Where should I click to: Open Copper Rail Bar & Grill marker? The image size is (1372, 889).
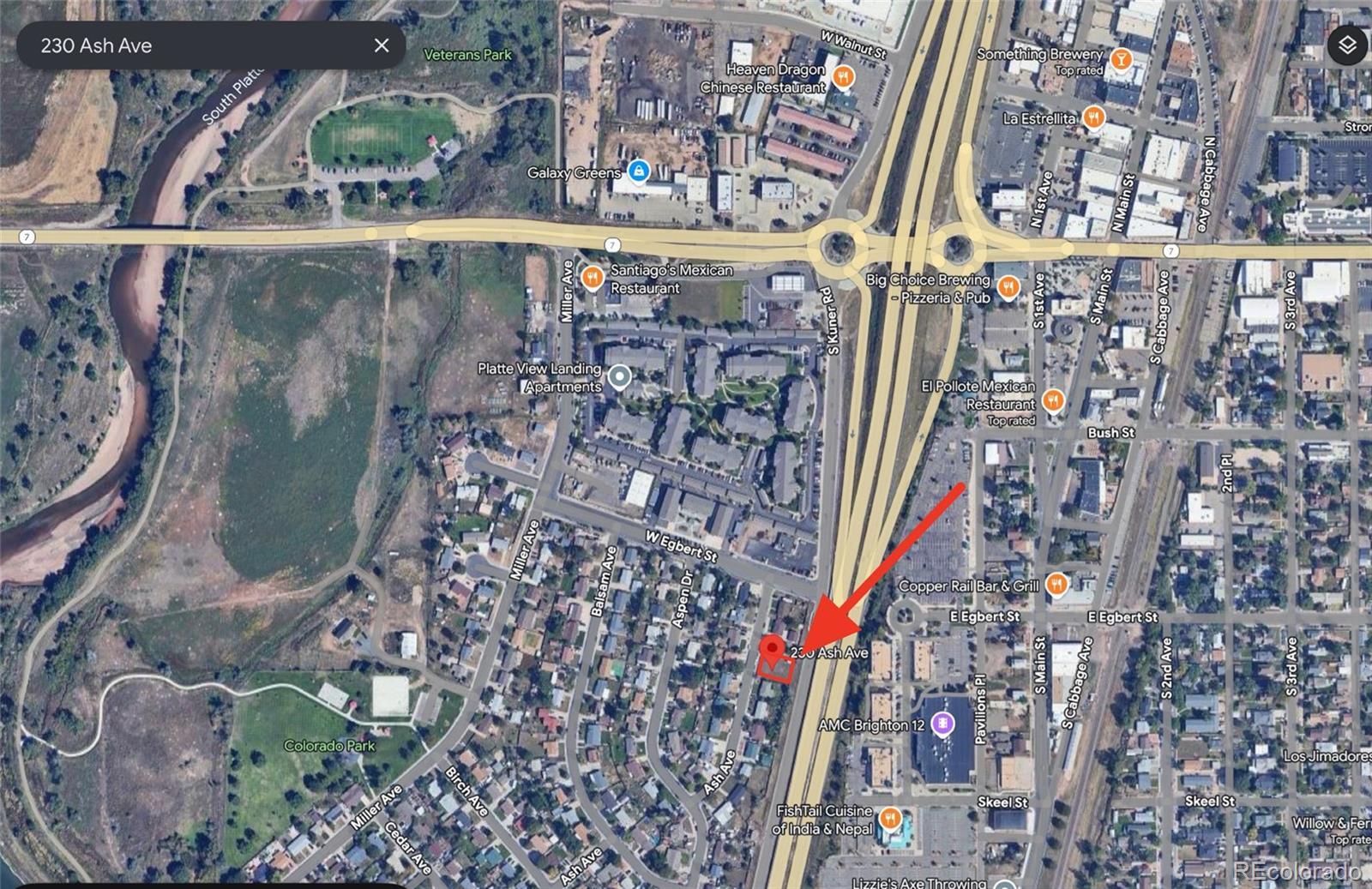click(1056, 586)
